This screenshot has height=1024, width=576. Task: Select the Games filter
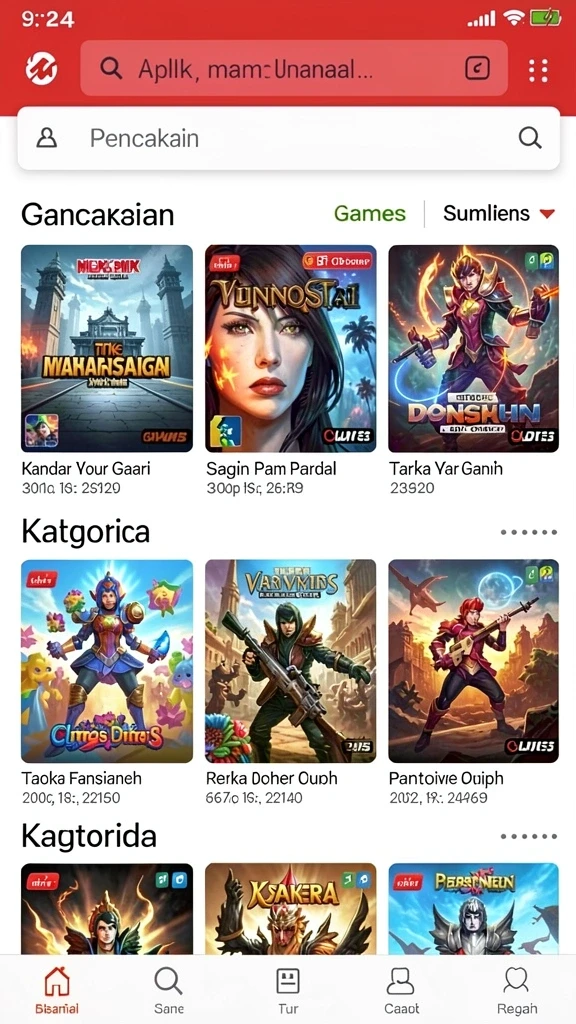point(370,214)
